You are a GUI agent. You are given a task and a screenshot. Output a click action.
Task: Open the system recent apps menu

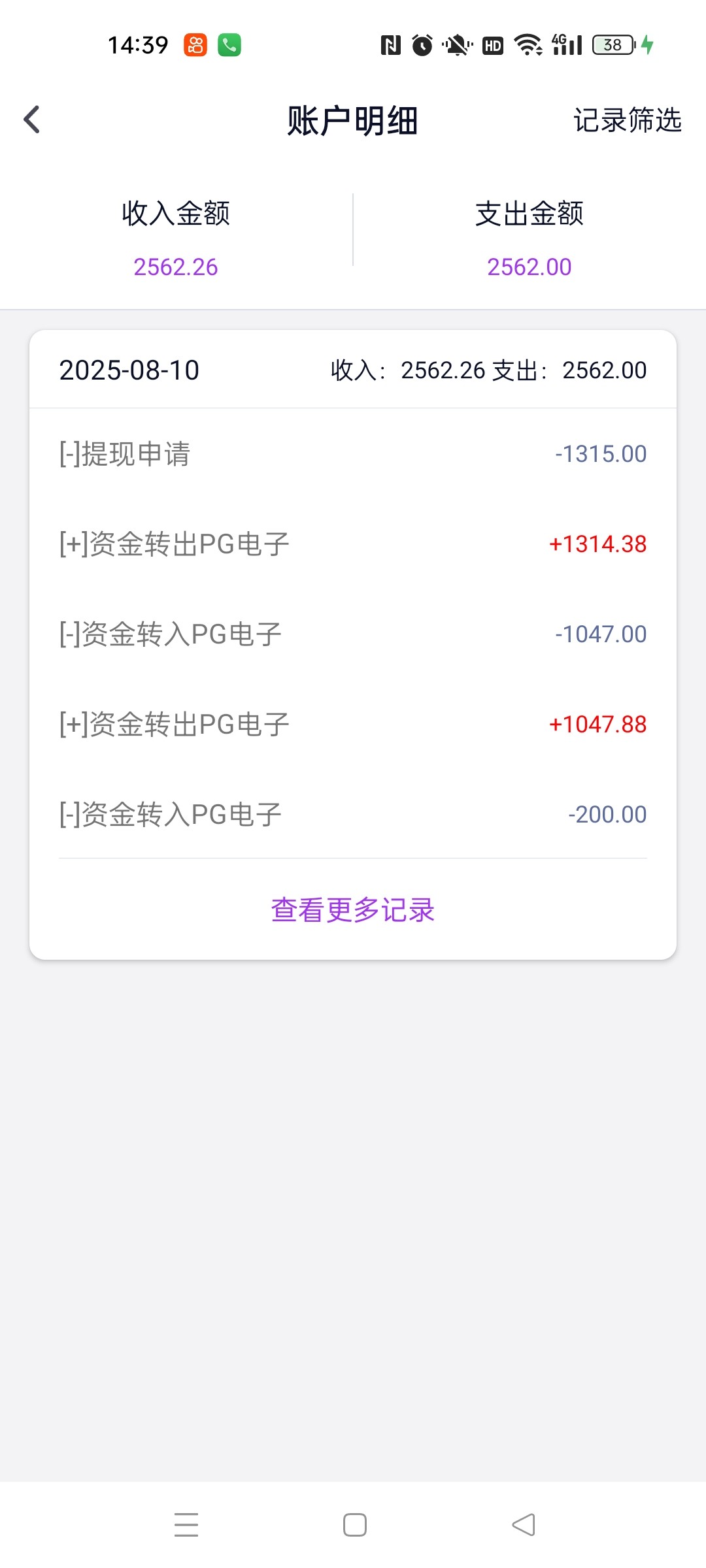coord(186,1525)
